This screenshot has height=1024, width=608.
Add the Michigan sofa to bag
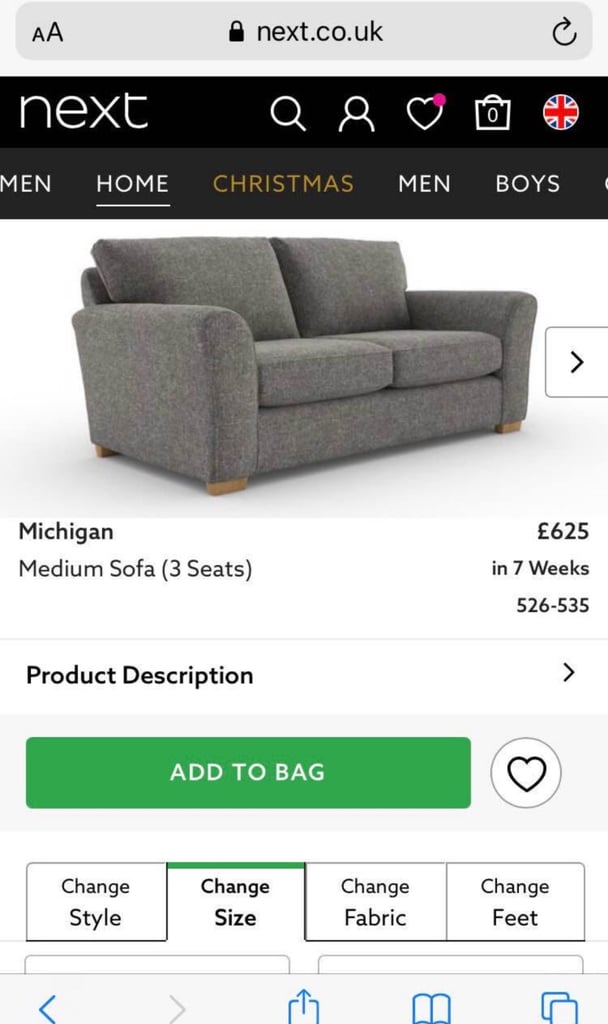(248, 773)
